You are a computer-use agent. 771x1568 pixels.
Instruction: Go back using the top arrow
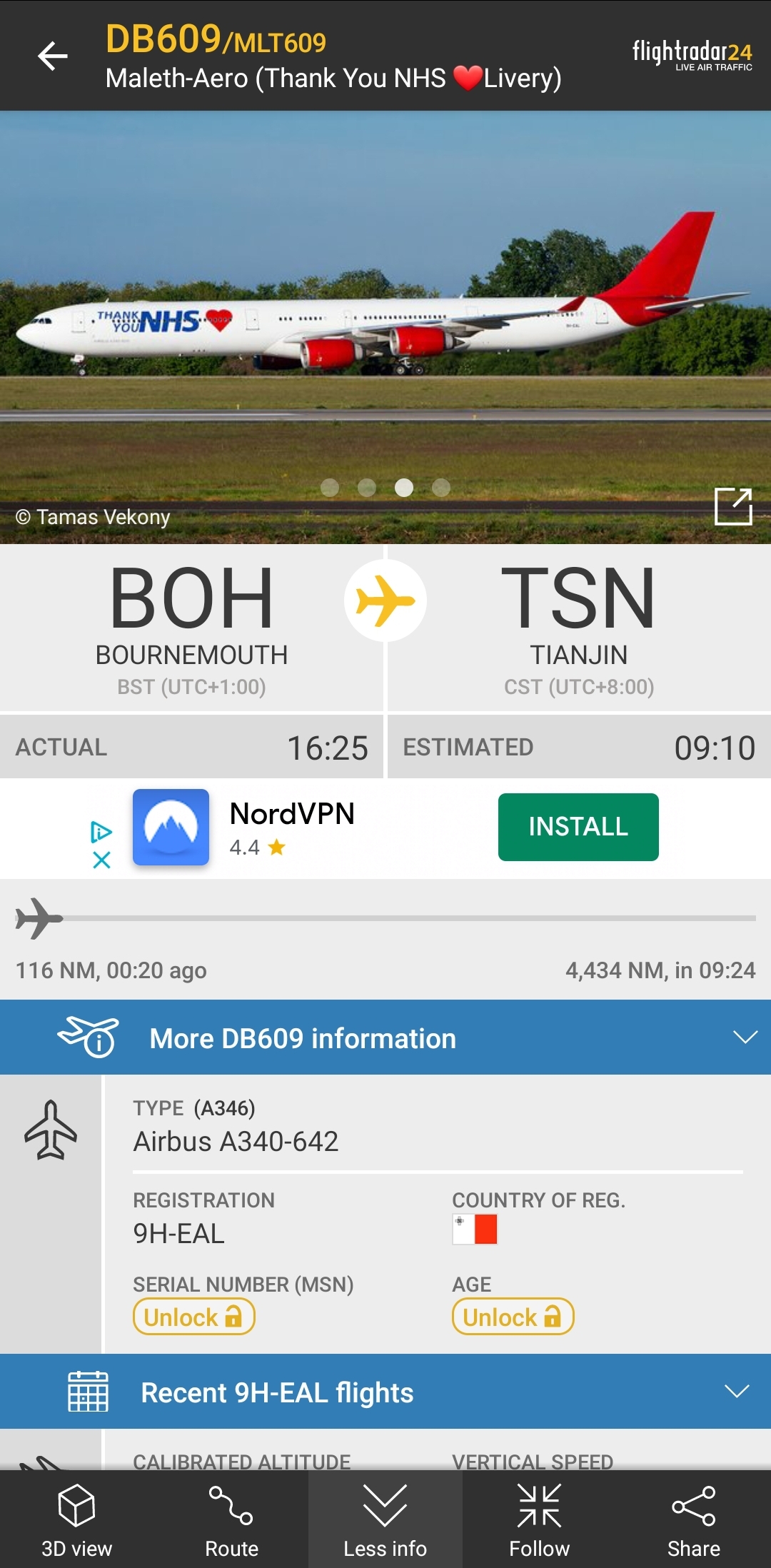[x=53, y=56]
